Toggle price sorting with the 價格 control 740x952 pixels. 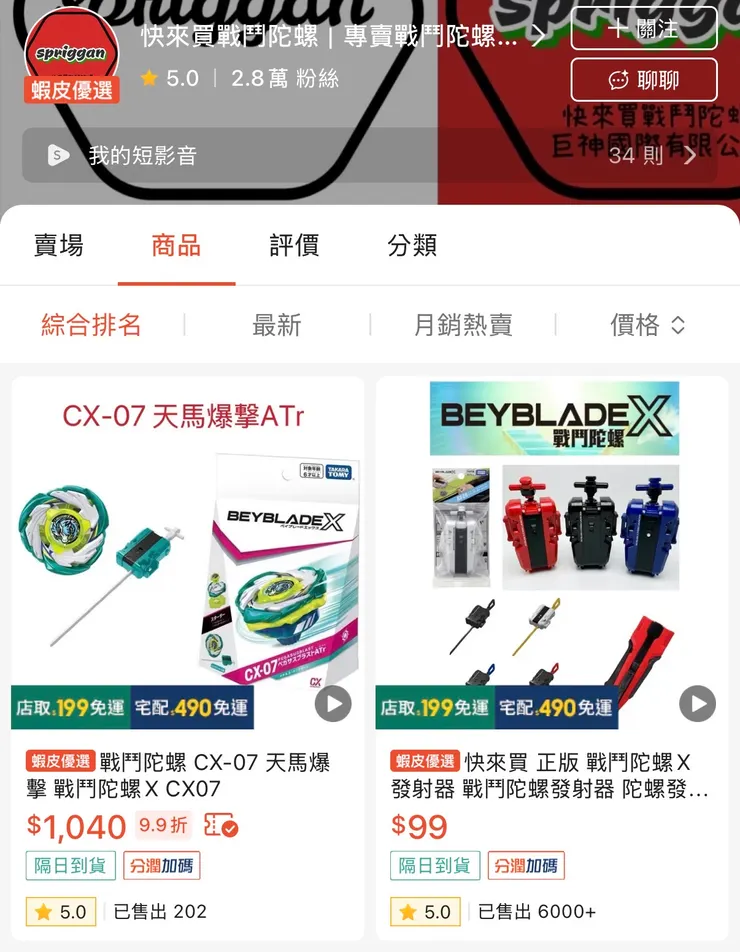[x=647, y=324]
